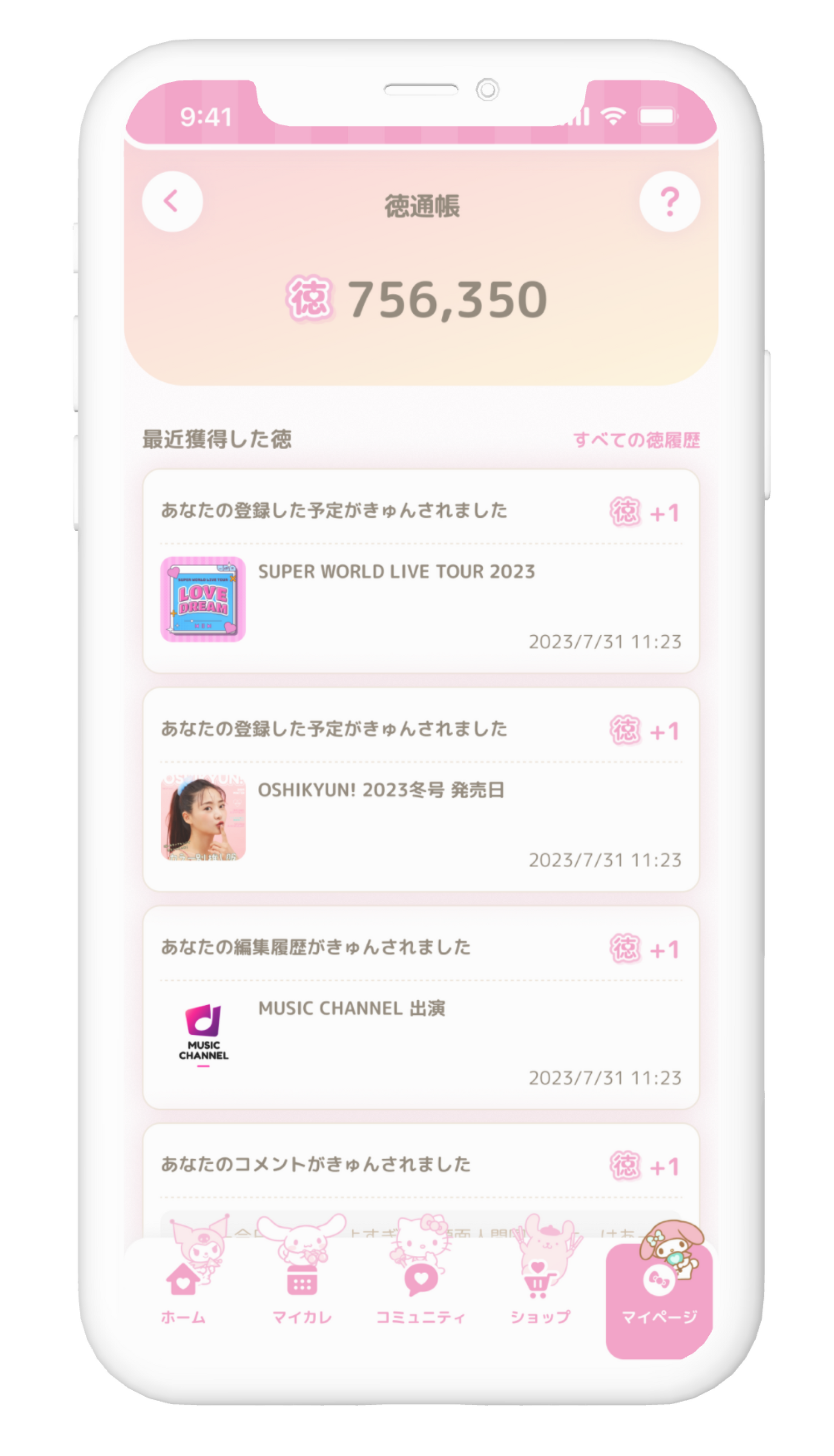Switch to the マイカレ tab
This screenshot has height=1456, width=834.
[x=302, y=1295]
